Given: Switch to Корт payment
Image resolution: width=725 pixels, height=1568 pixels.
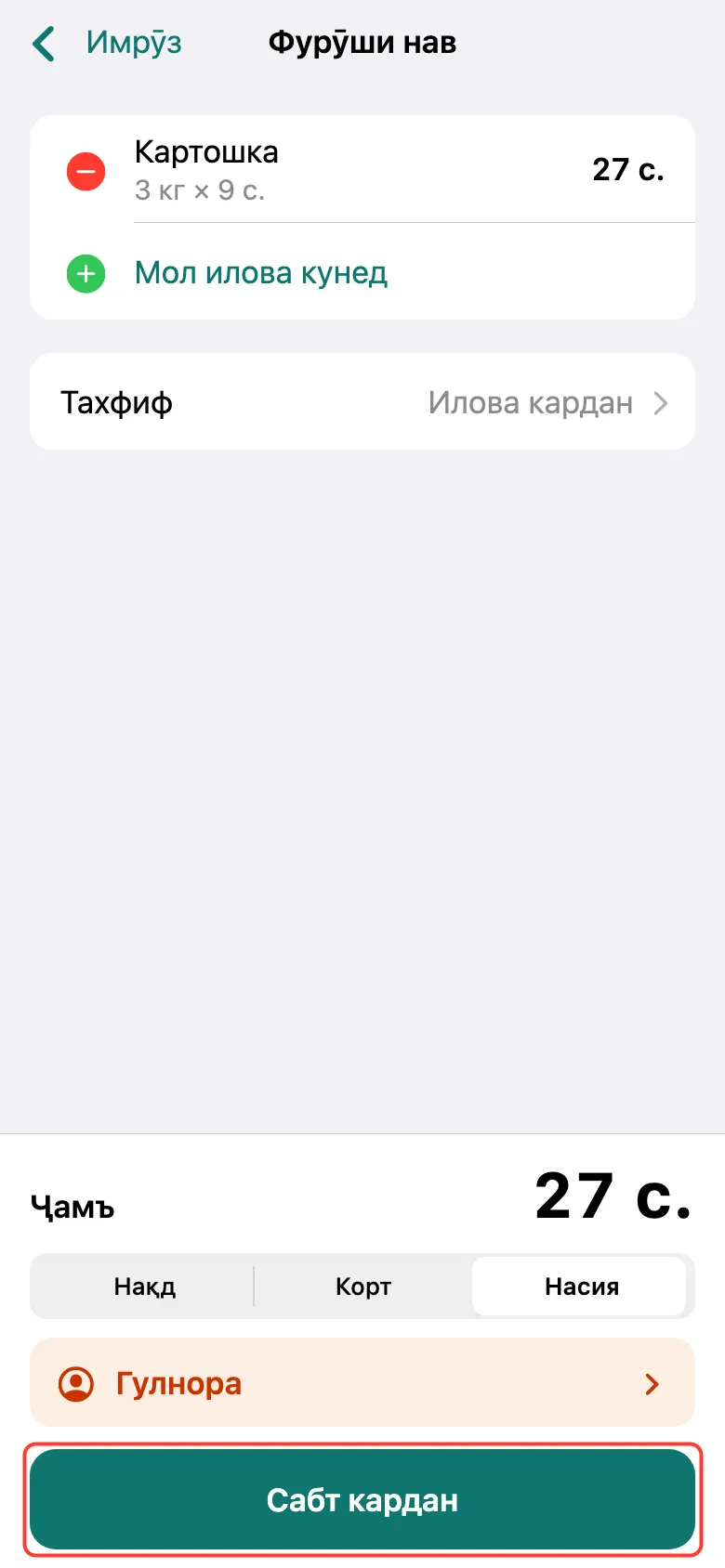Looking at the screenshot, I should (x=362, y=1287).
